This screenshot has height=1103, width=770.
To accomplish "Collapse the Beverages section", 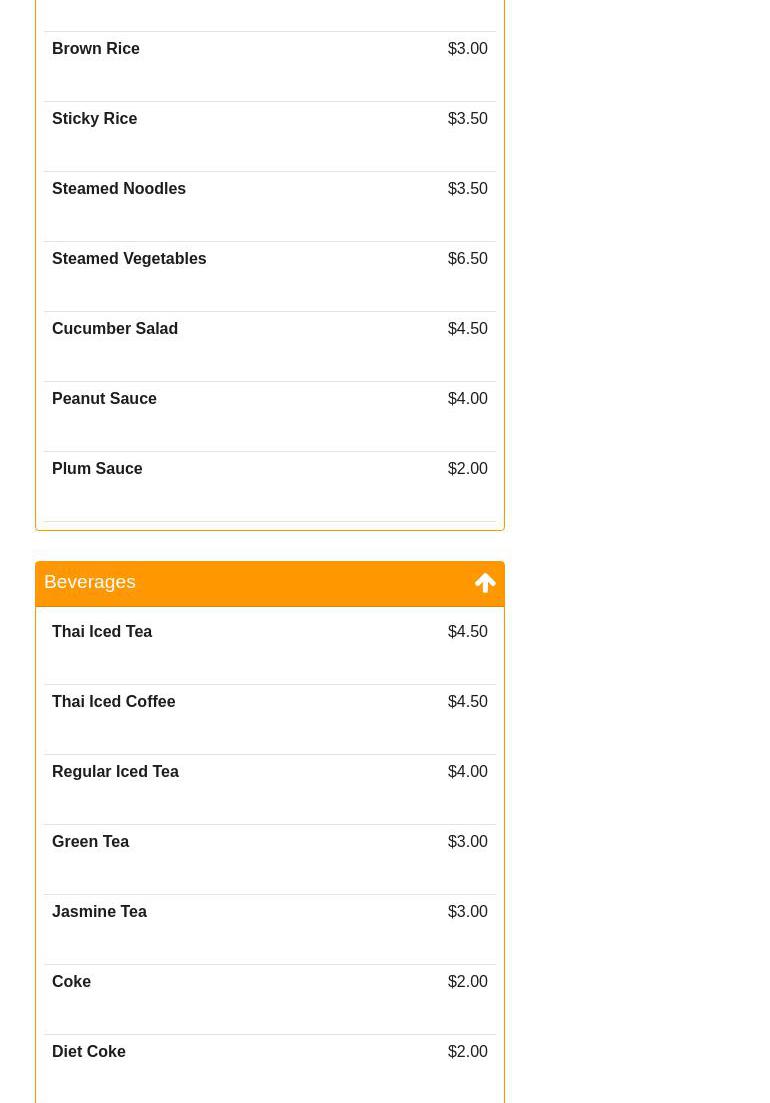I will click(485, 583).
